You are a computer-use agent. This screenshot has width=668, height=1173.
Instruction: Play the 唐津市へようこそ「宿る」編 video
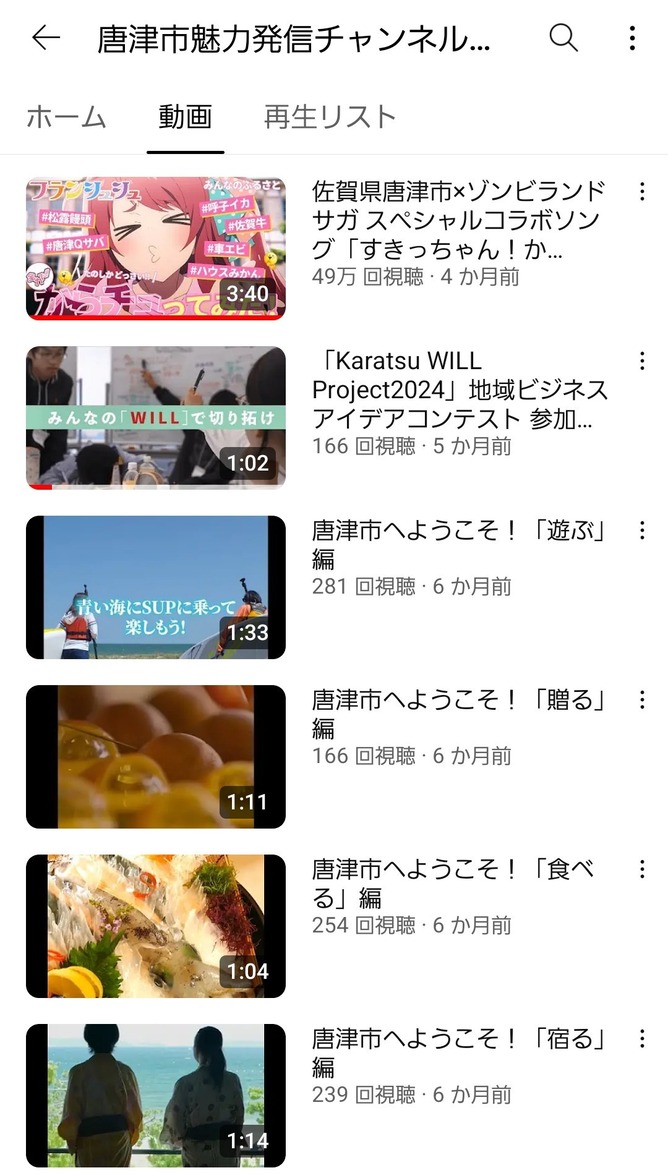coord(156,1095)
